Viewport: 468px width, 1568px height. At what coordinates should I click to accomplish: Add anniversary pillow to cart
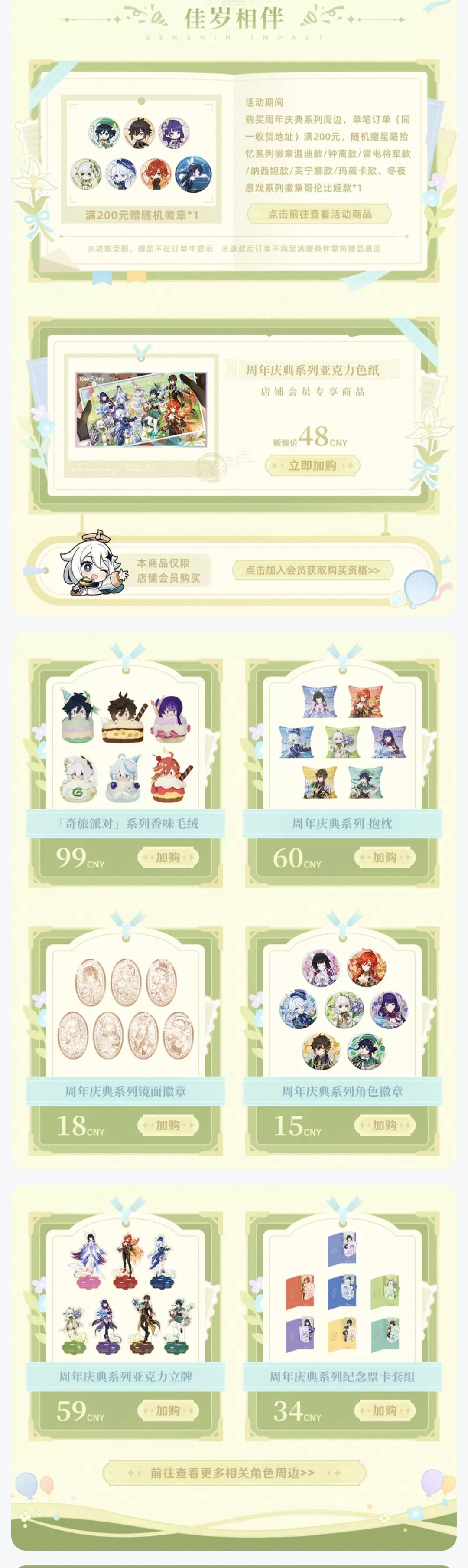pyautogui.click(x=385, y=858)
